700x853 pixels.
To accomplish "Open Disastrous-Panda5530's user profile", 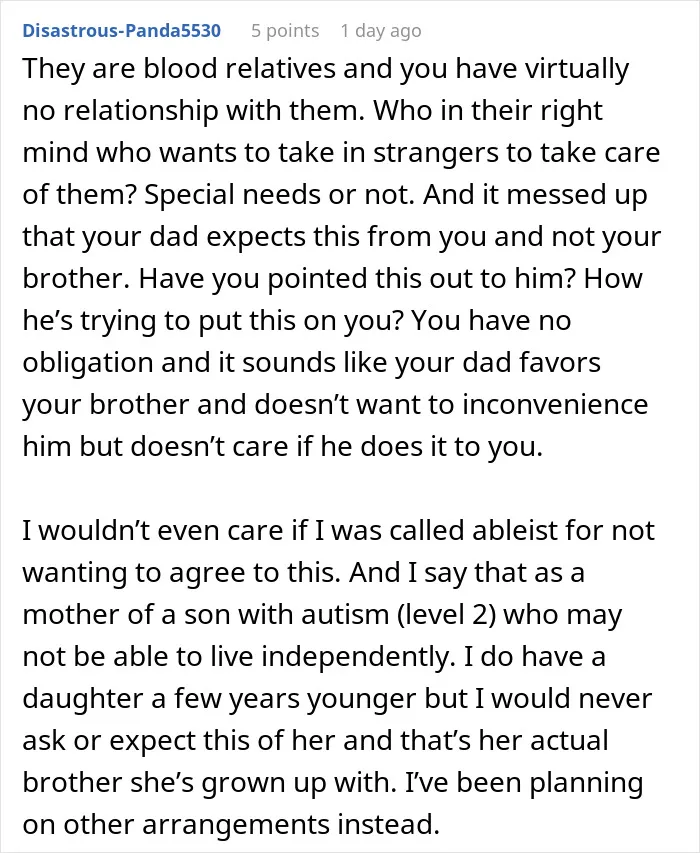I will pos(121,30).
